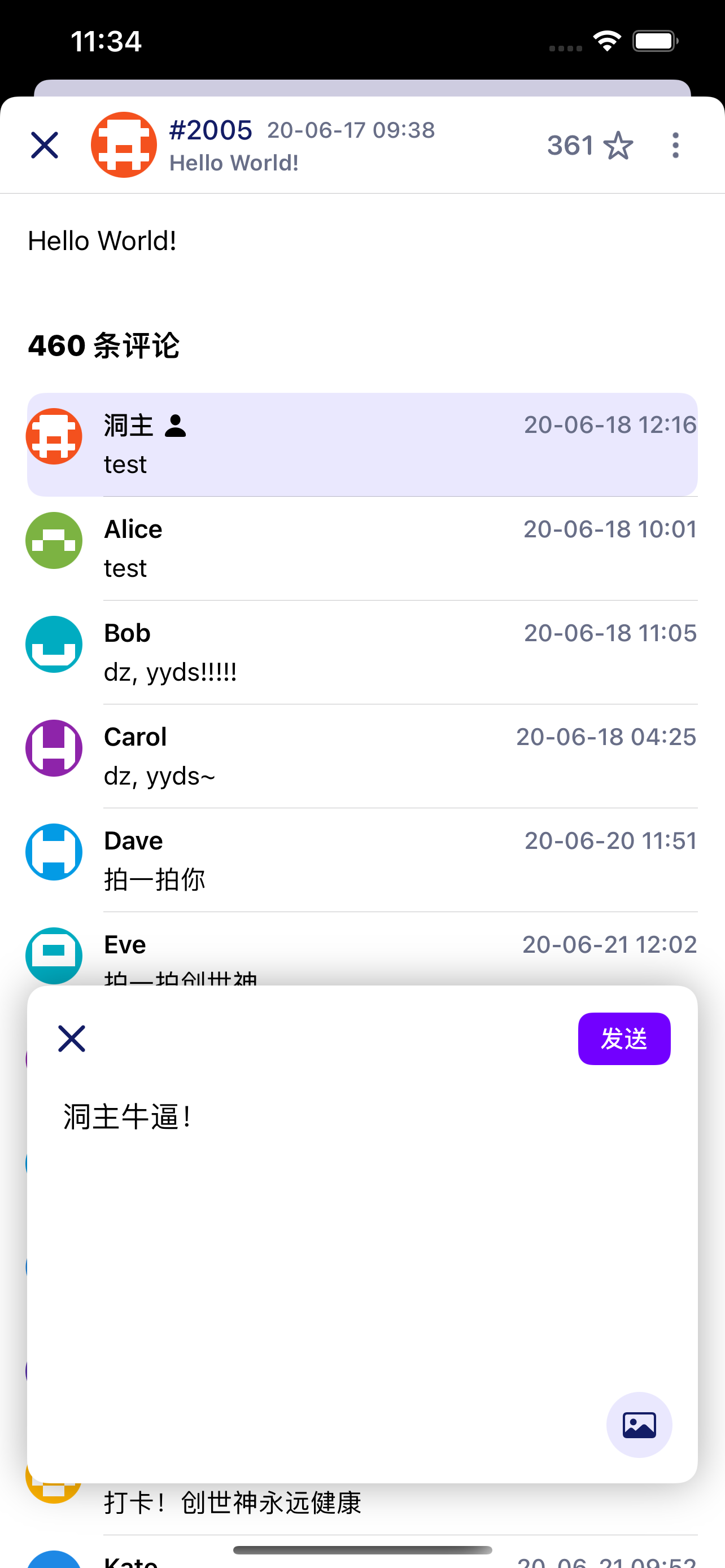The width and height of the screenshot is (725, 1568).
Task: Click the 361 favorites count
Action: pyautogui.click(x=571, y=145)
